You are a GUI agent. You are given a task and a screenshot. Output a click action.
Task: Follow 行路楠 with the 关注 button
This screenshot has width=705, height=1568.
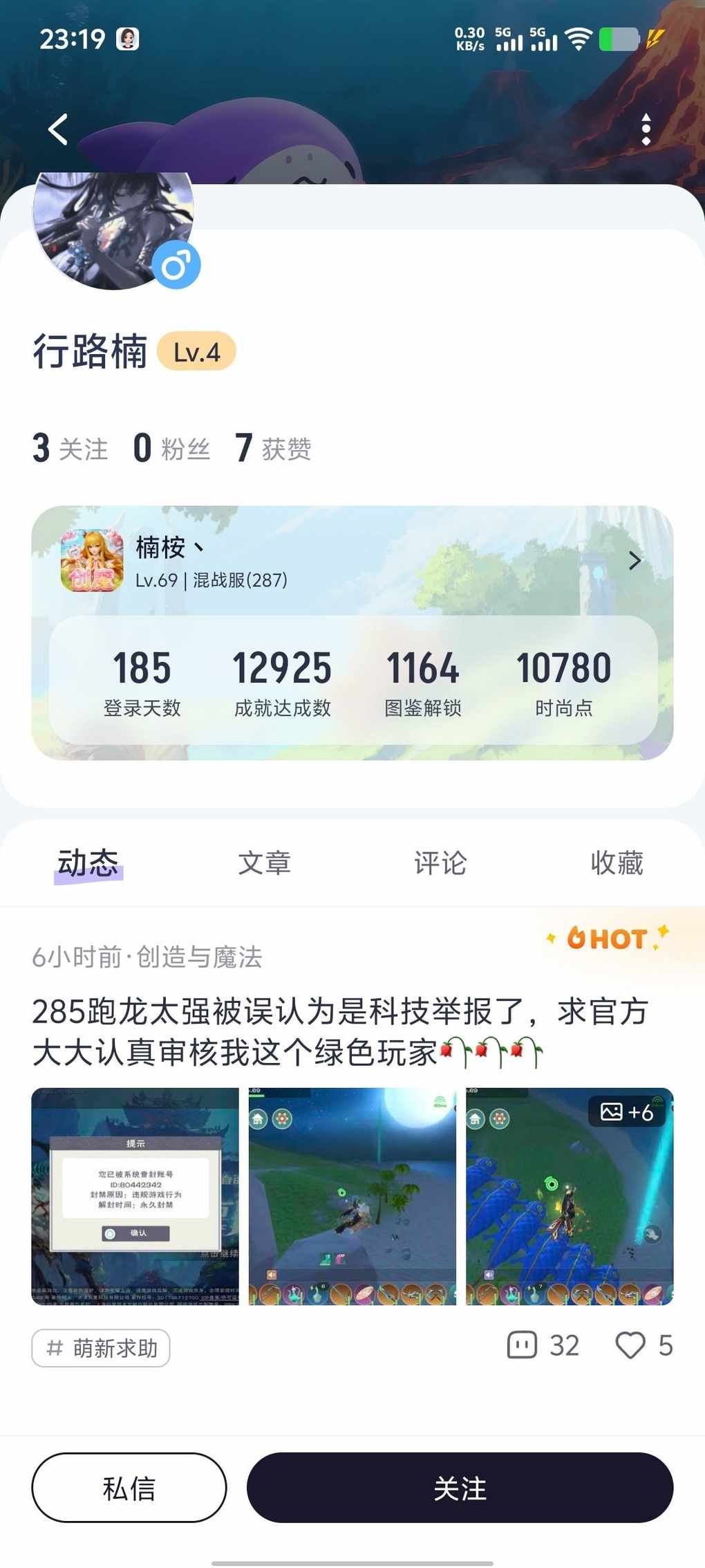(460, 1488)
